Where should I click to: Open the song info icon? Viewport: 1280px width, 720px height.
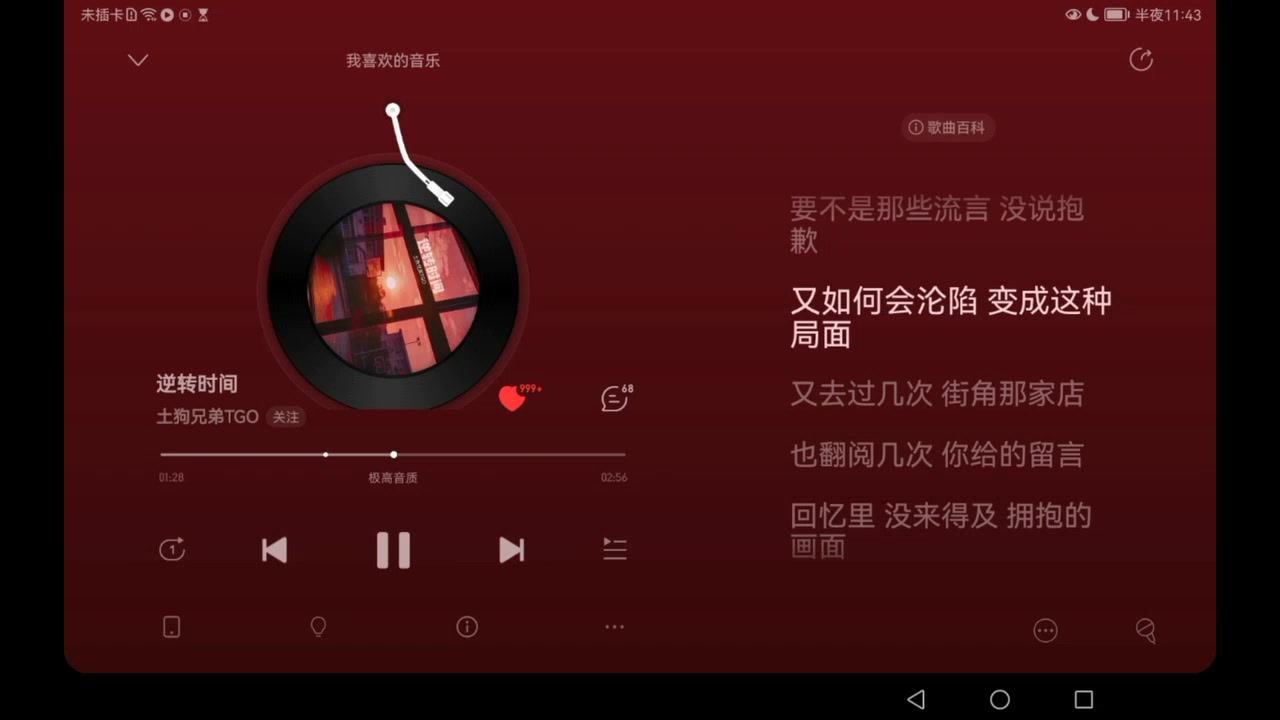pyautogui.click(x=467, y=627)
